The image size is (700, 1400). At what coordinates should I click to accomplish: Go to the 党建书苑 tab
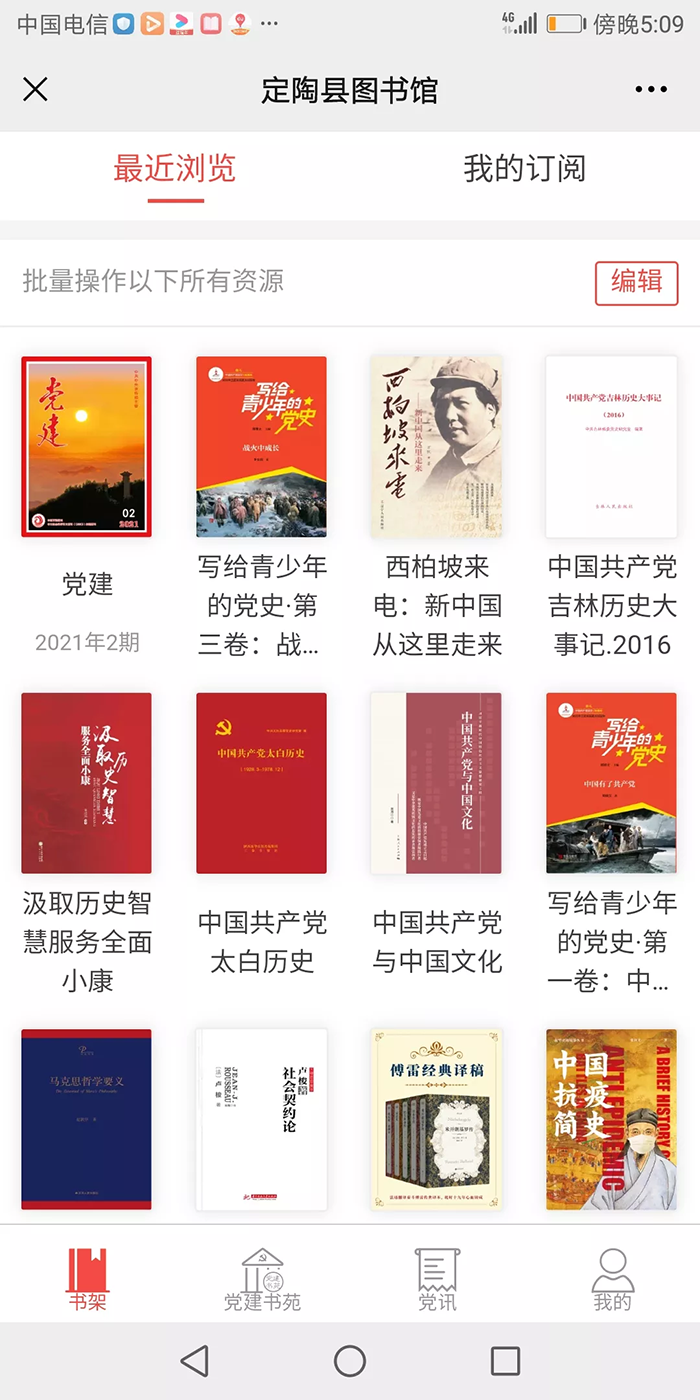262,1279
